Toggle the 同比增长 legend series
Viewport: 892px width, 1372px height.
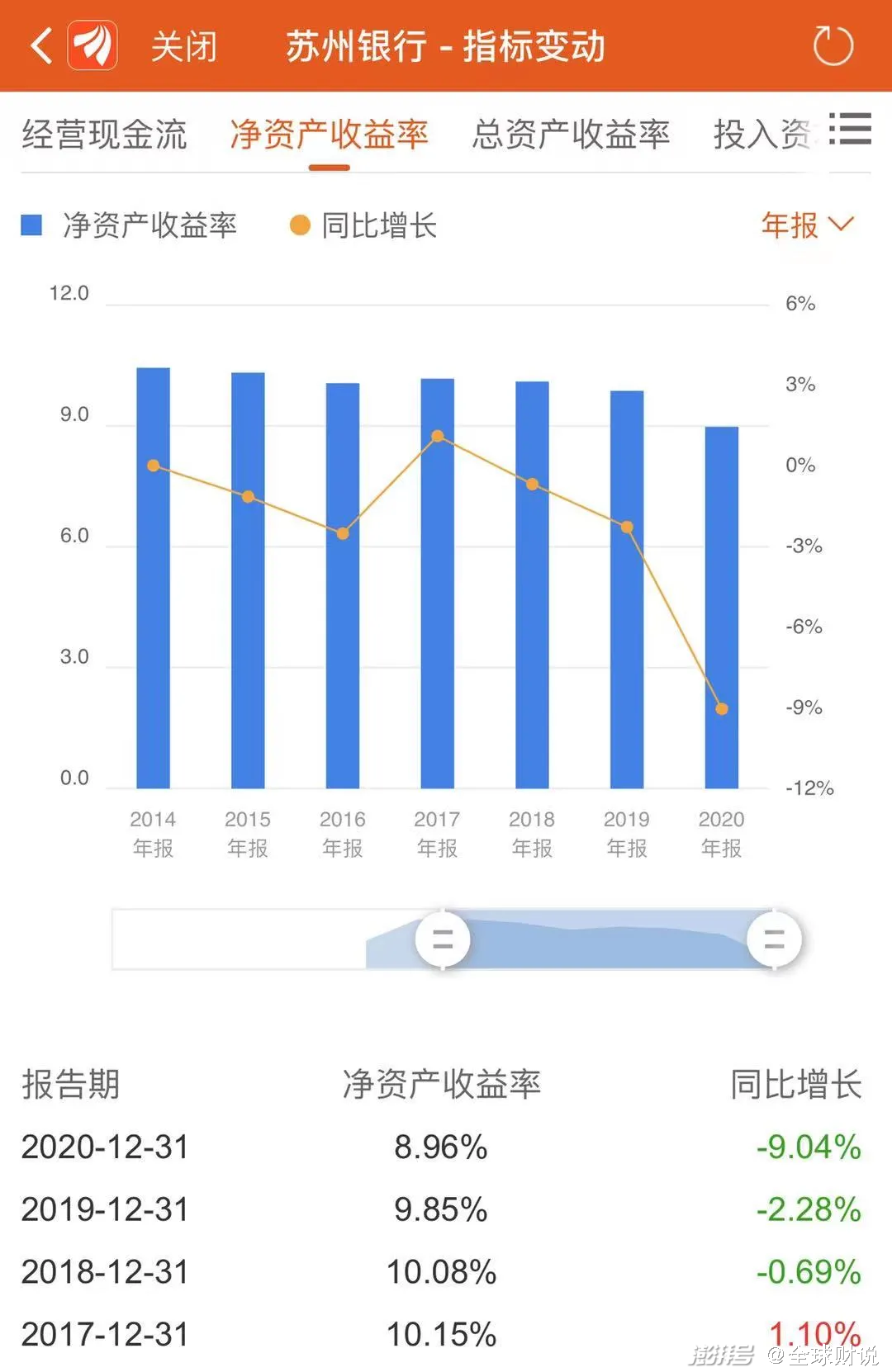coord(363,225)
